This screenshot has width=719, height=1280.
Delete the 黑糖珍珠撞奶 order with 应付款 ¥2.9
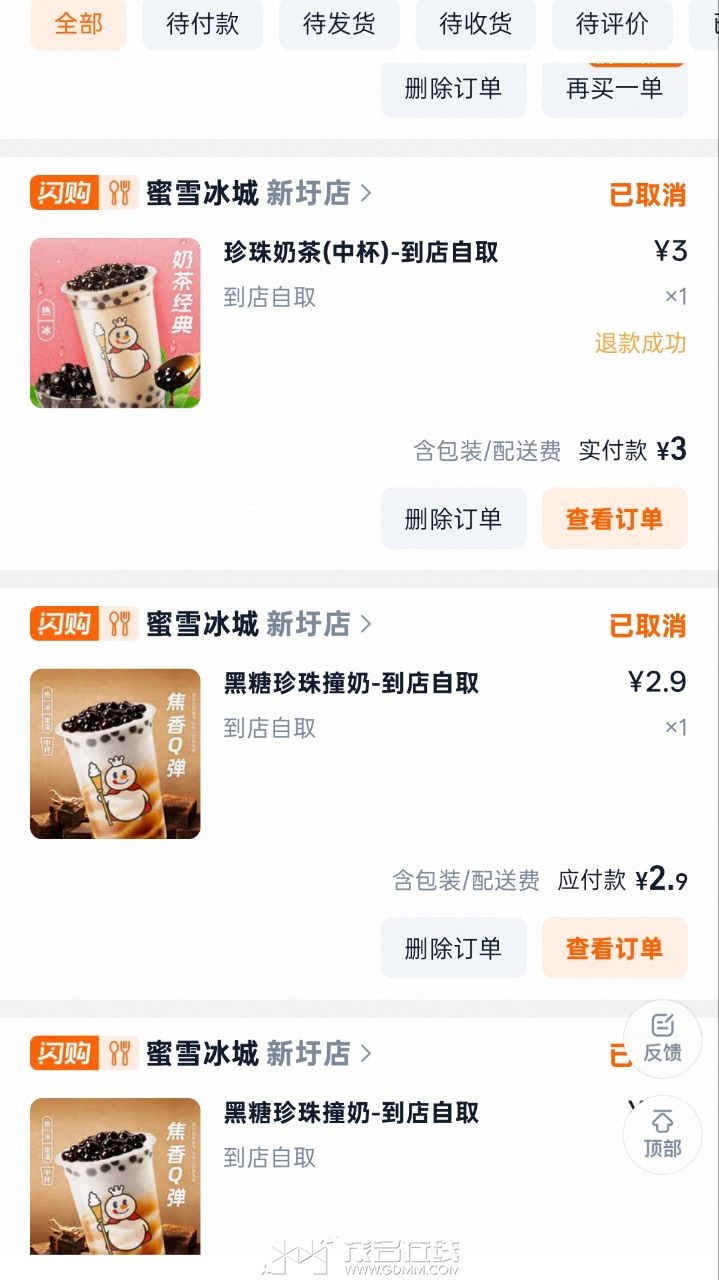453,948
